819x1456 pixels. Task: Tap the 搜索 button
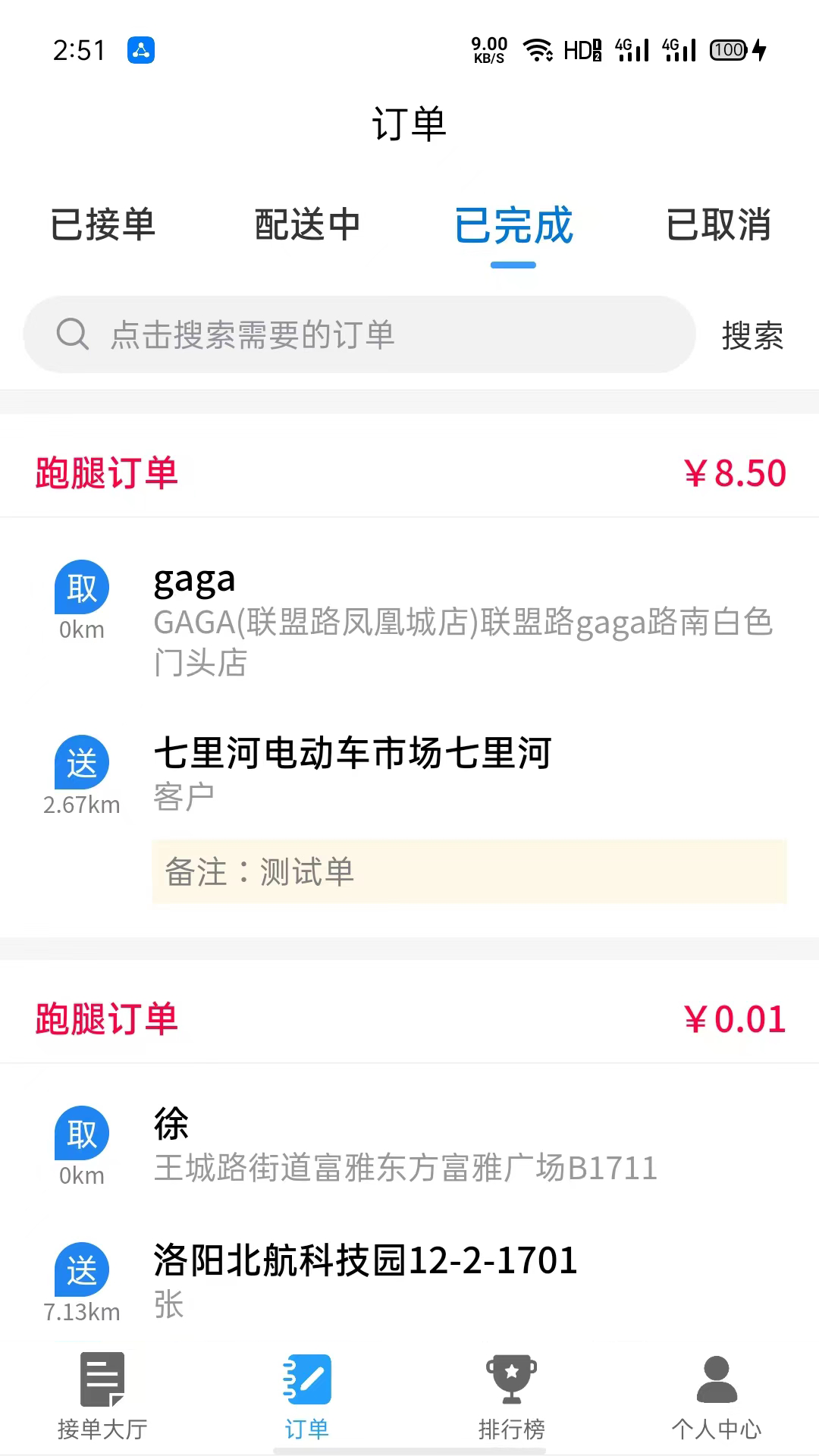[752, 335]
